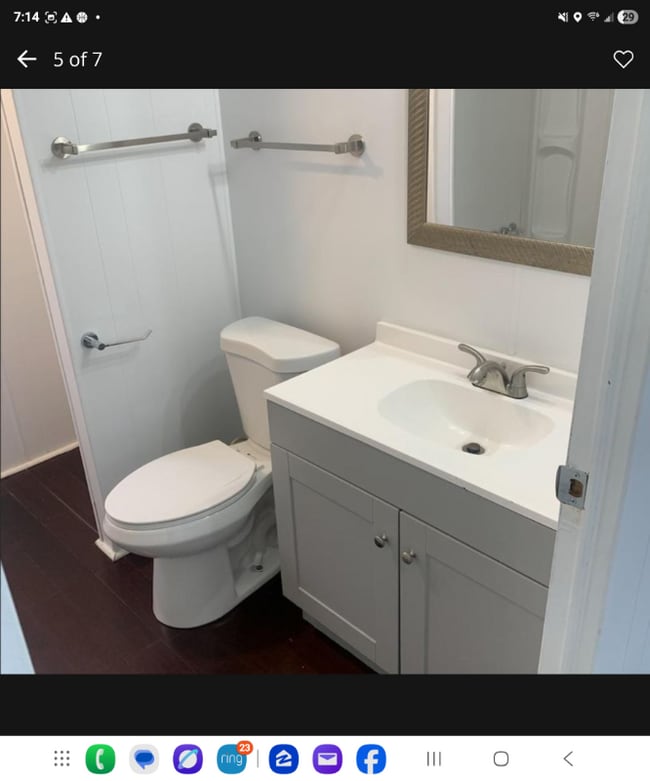Switch to the Zillow app icon
The width and height of the screenshot is (650, 781).
click(282, 759)
